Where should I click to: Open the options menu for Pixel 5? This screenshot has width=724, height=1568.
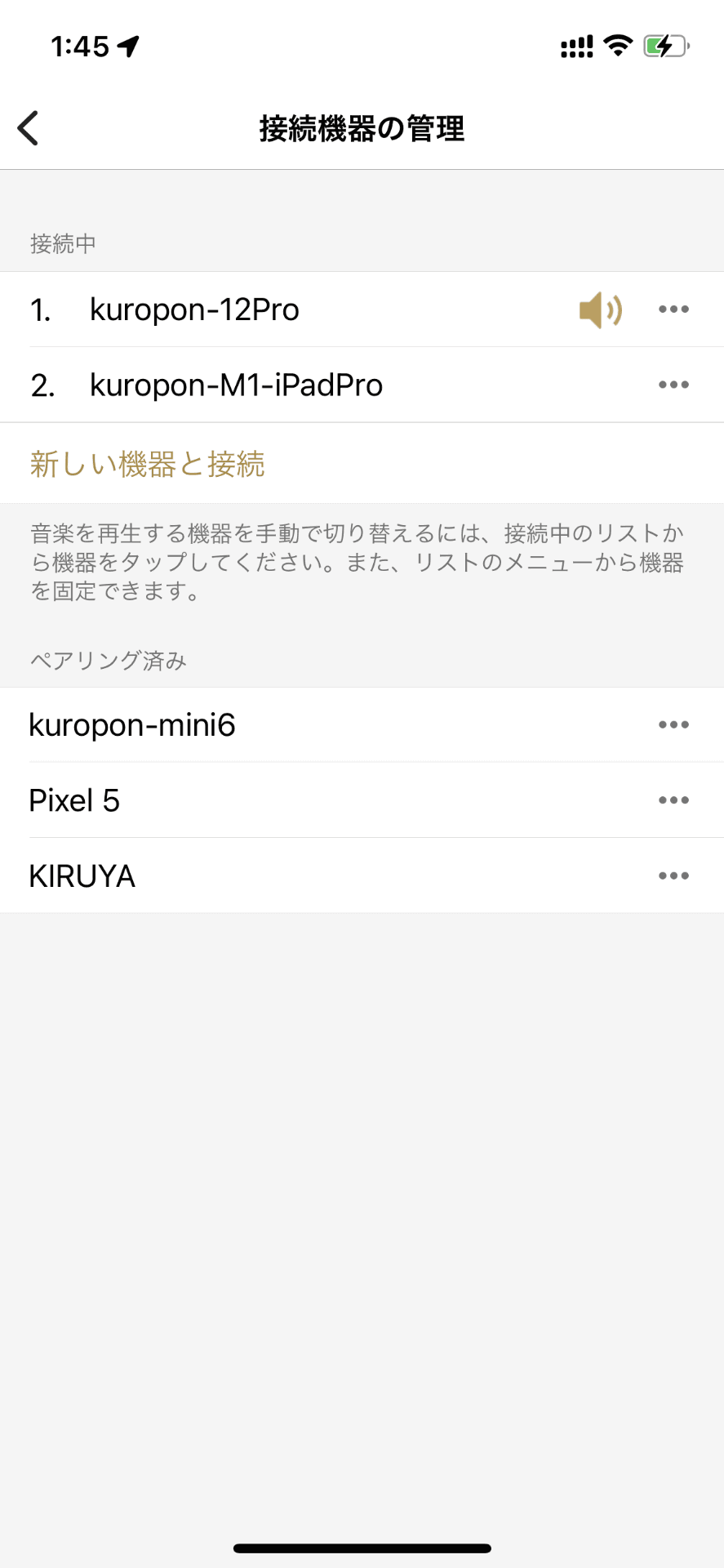(673, 800)
